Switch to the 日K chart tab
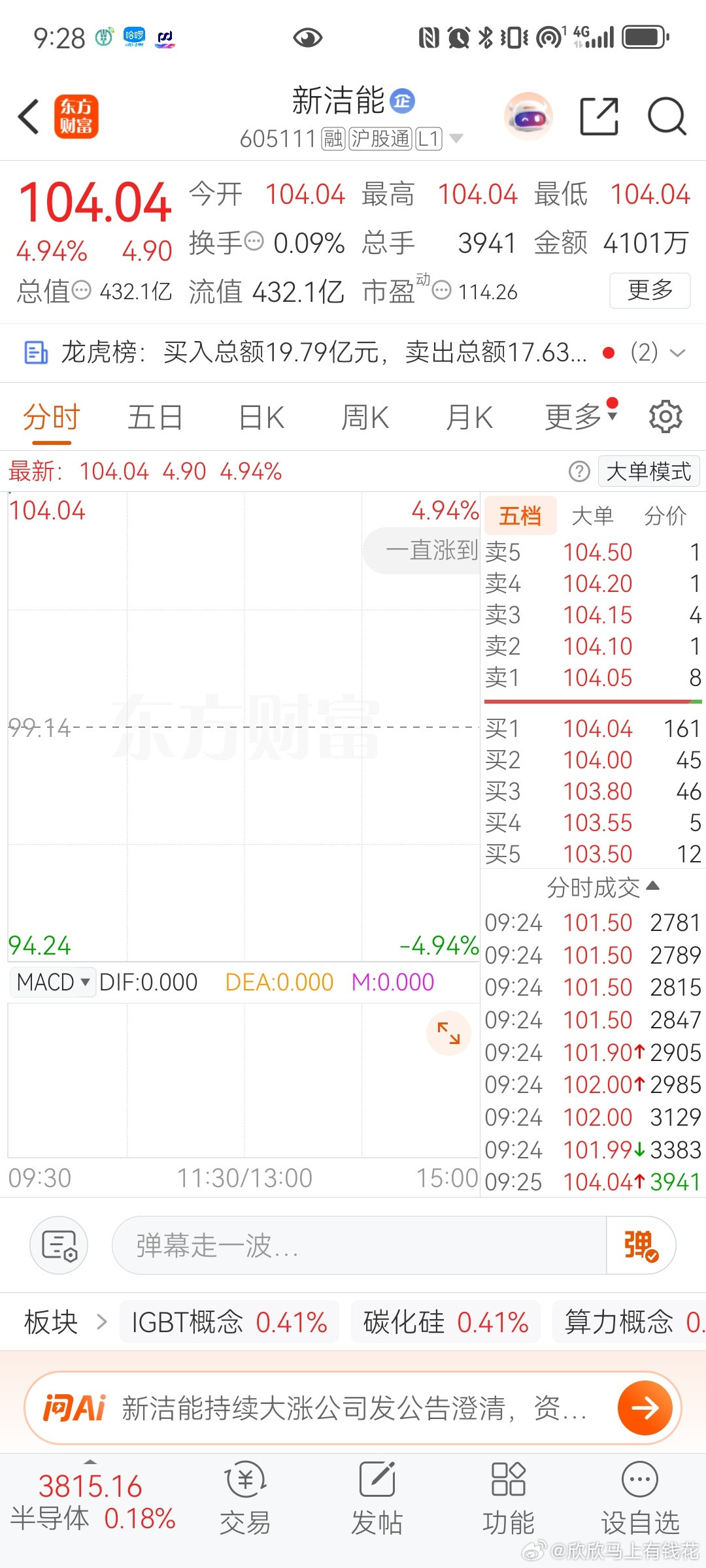 coord(261,417)
